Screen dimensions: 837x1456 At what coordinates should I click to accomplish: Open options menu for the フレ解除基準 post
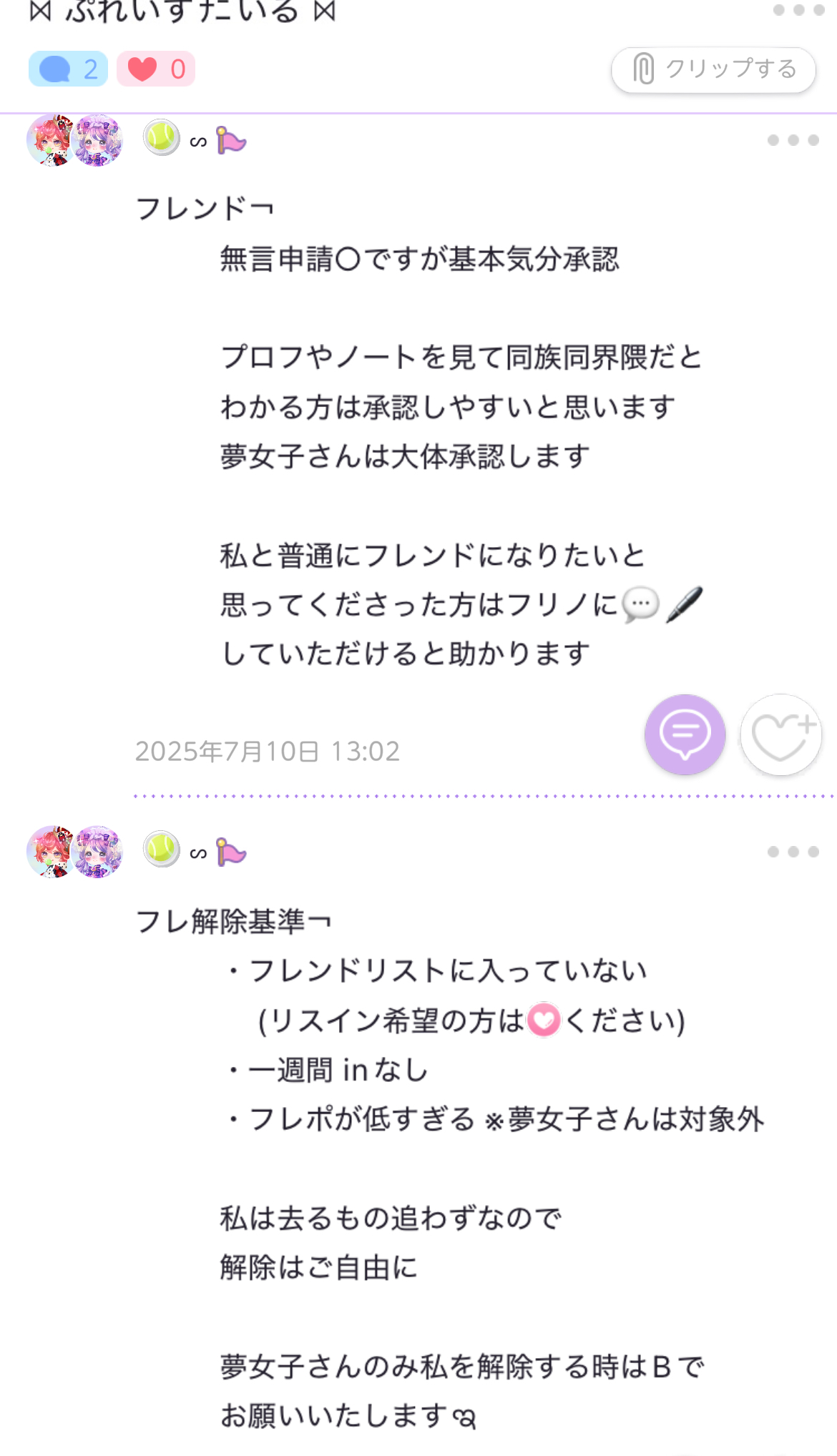793,852
